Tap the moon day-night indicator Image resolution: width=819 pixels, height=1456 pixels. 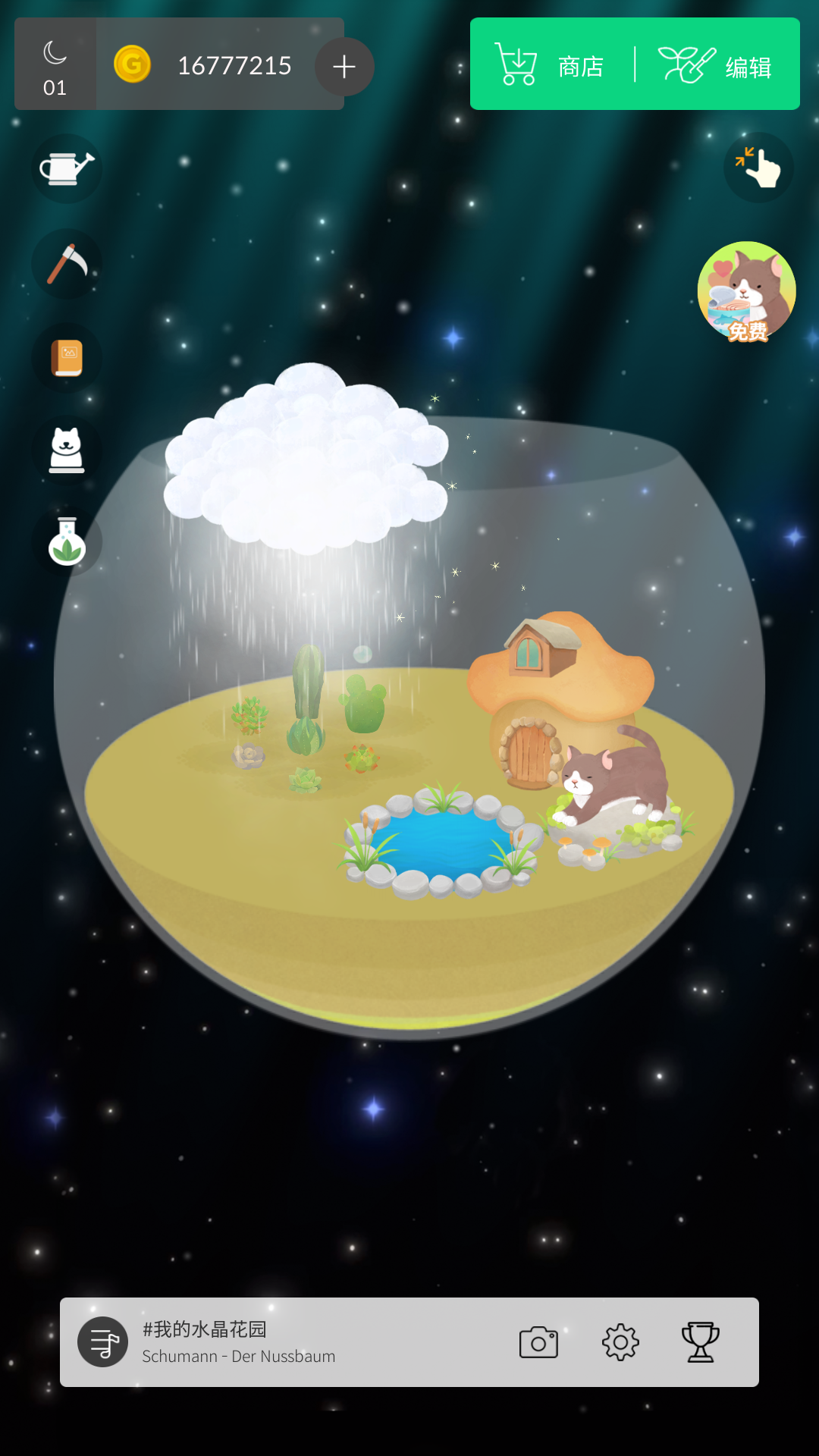click(55, 65)
